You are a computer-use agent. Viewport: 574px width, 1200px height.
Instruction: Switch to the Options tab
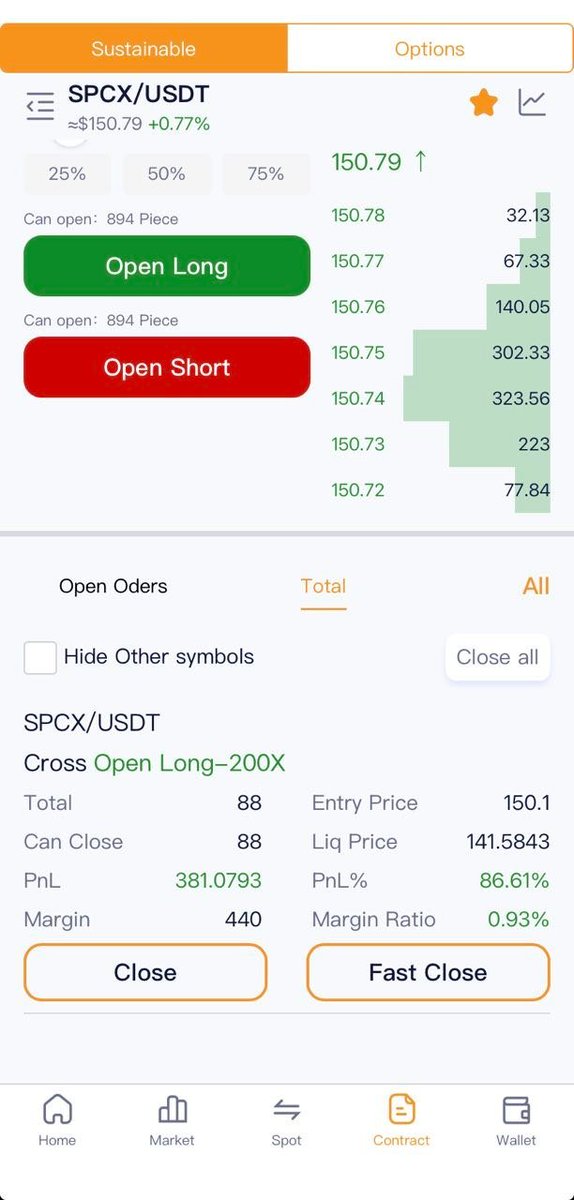(430, 49)
